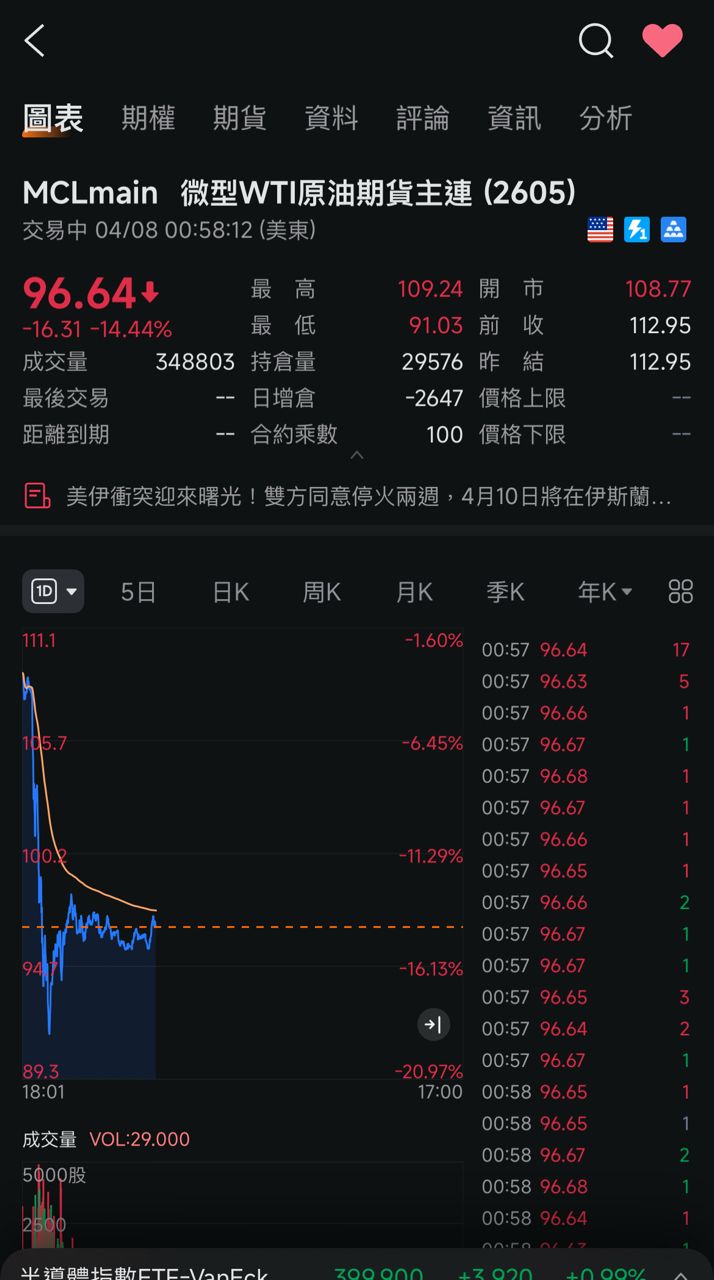Open the search magnifier icon
The width and height of the screenshot is (714, 1280).
[595, 41]
